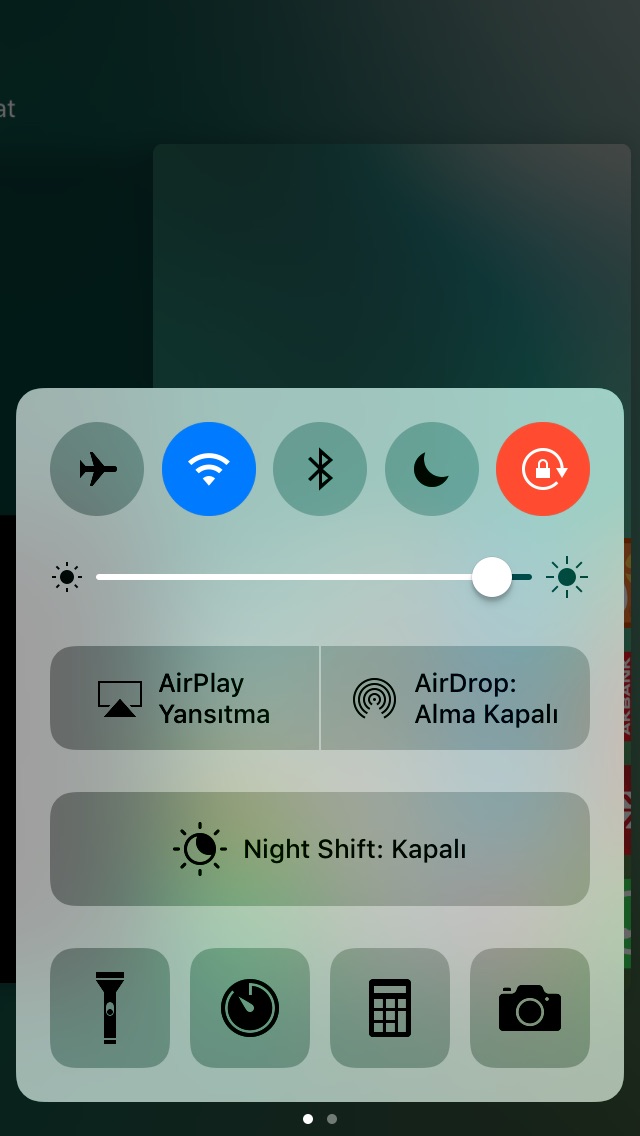Disable portrait orientation lock
This screenshot has width=640, height=1136.
point(543,469)
